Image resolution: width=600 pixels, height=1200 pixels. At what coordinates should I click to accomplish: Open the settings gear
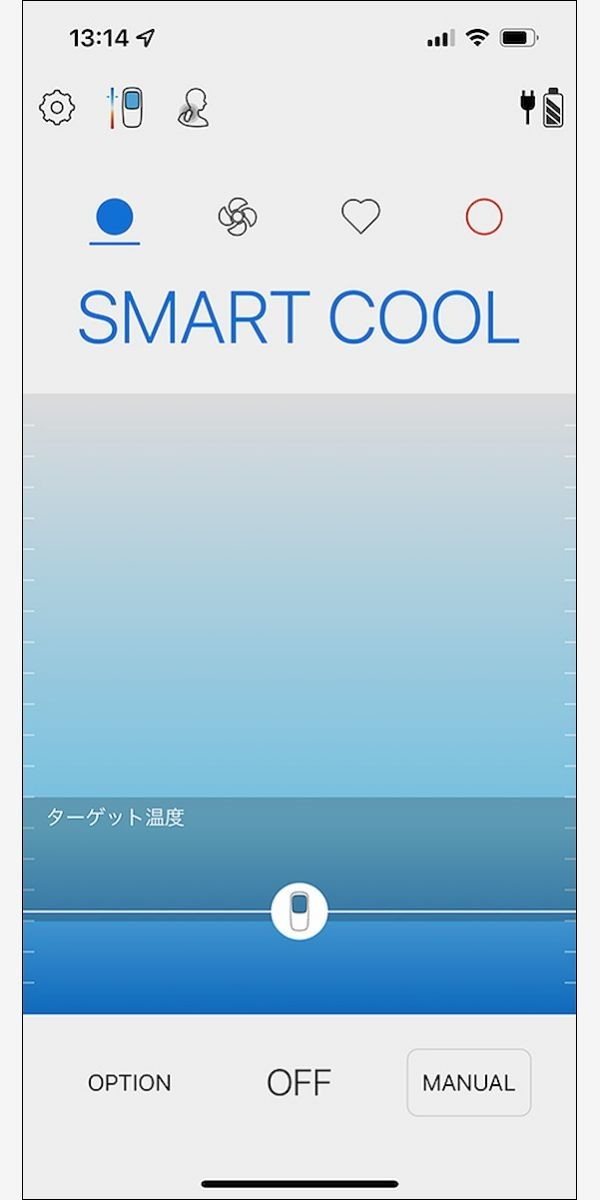pyautogui.click(x=57, y=107)
